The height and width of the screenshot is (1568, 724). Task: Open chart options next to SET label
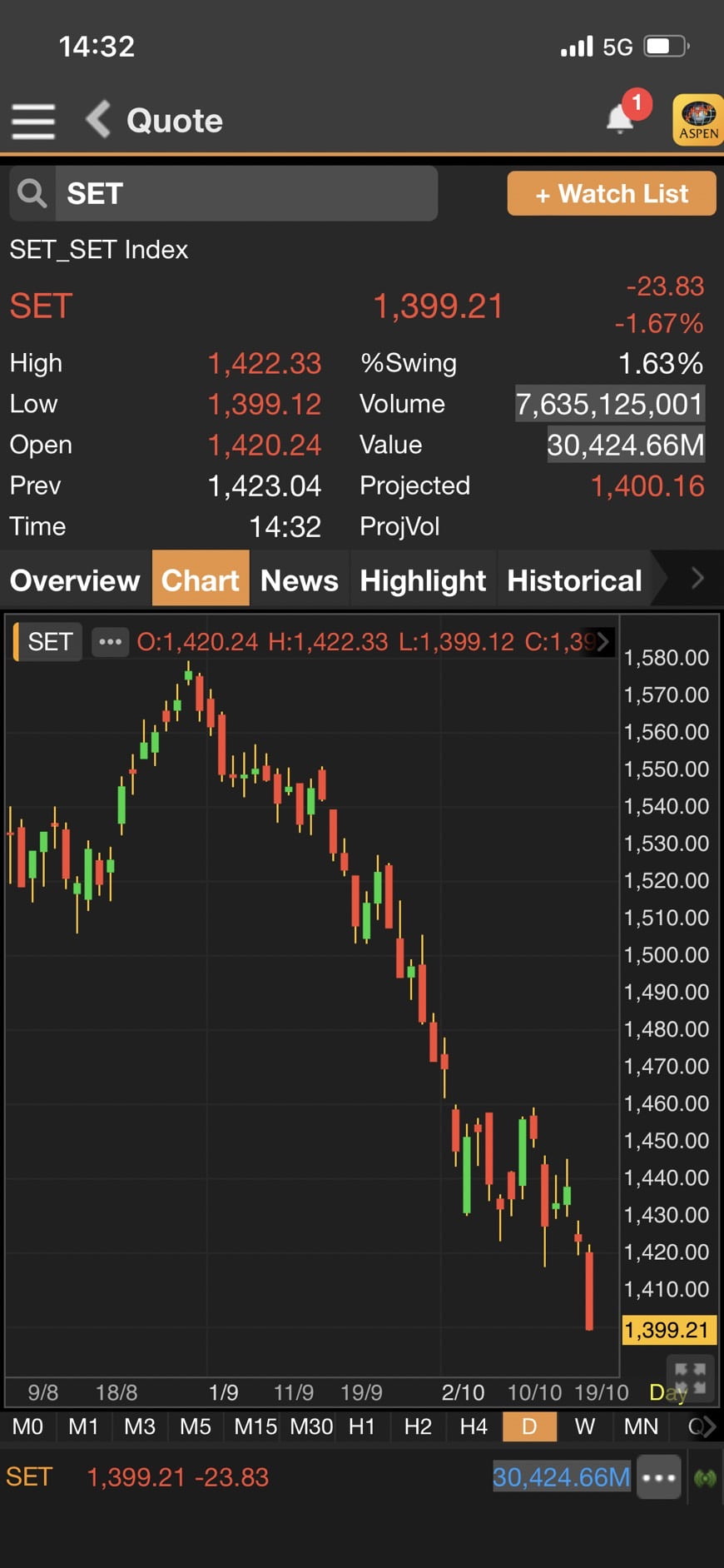coord(110,641)
